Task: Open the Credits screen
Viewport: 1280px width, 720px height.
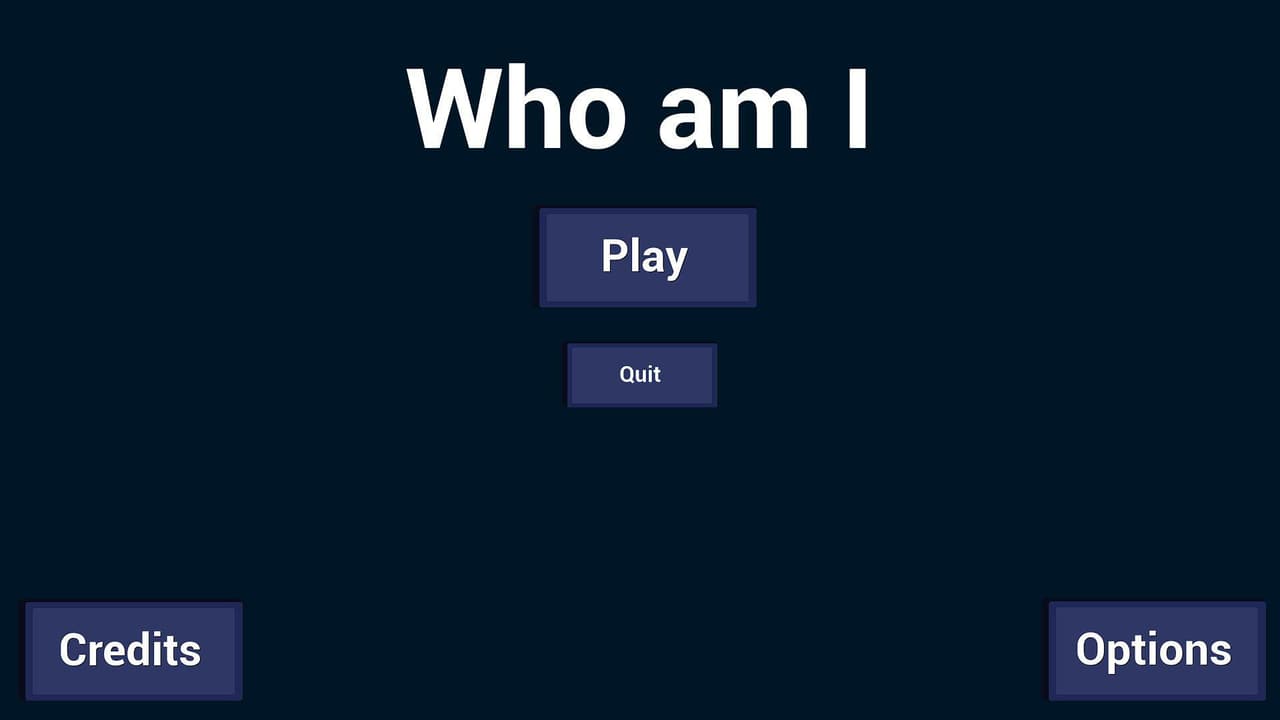Action: [x=133, y=651]
